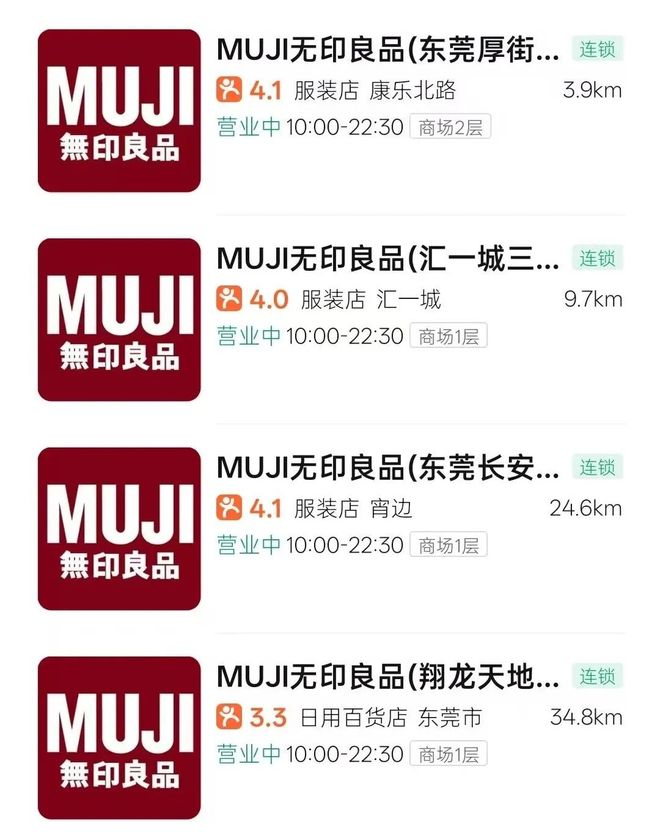View the MUJI 翔龙天地 store listing
Viewport: 660px width, 835px height.
coord(388,677)
